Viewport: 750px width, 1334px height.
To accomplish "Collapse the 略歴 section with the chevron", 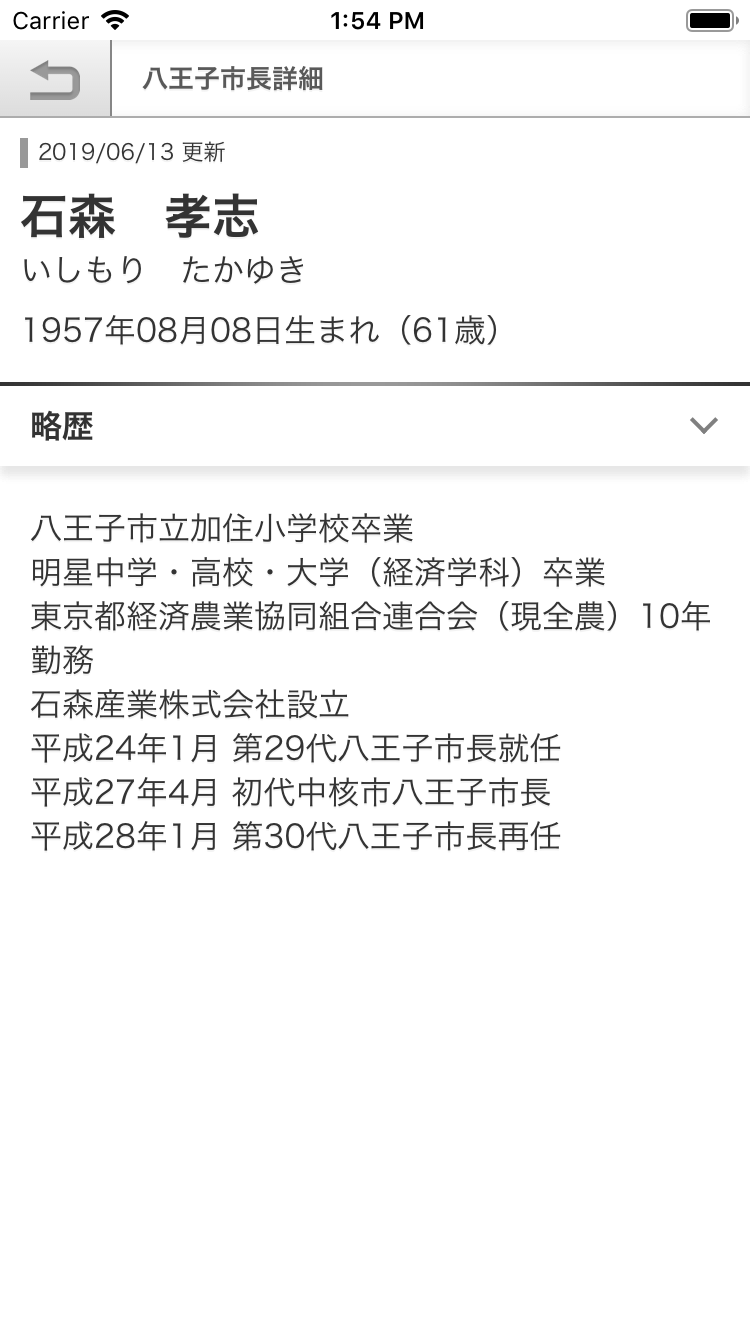I will coord(704,426).
